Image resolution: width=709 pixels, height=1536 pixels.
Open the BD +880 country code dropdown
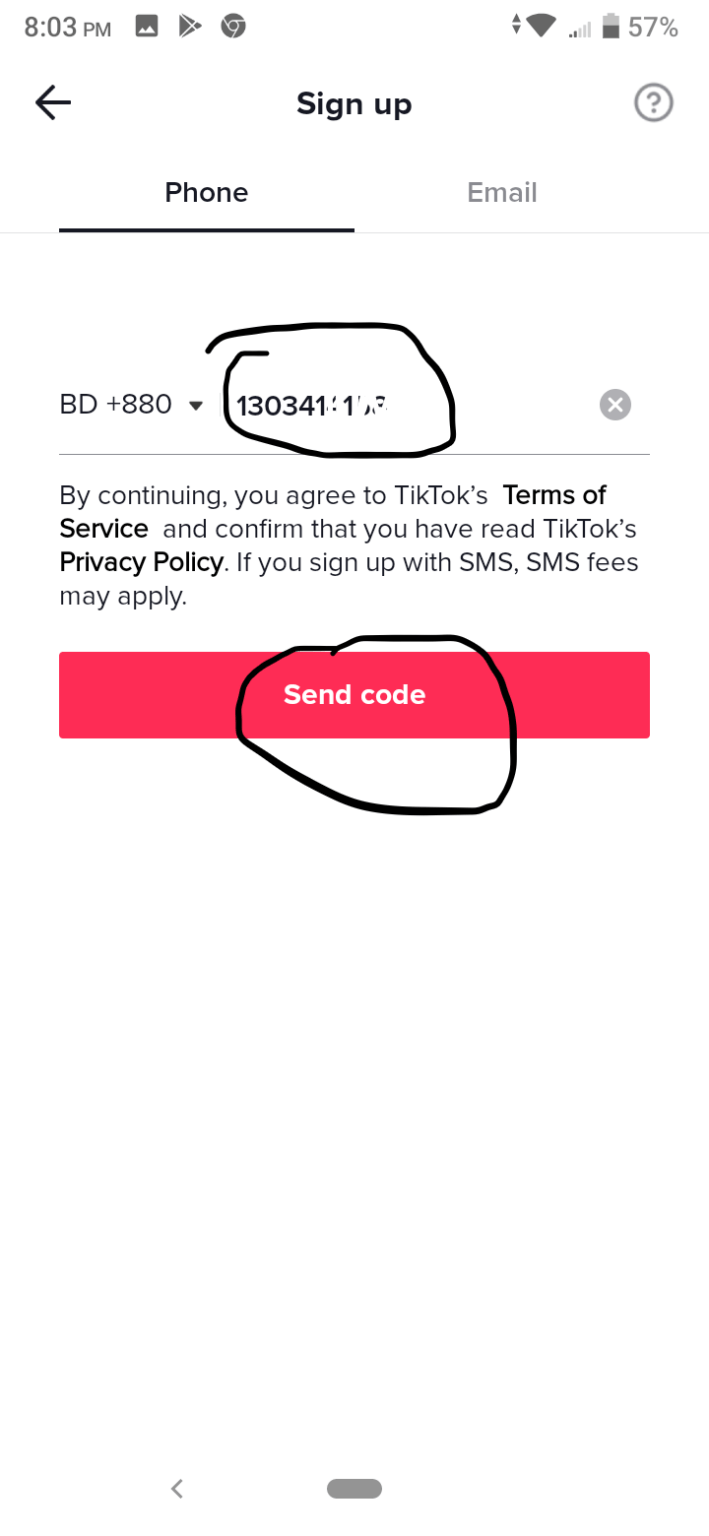point(132,405)
